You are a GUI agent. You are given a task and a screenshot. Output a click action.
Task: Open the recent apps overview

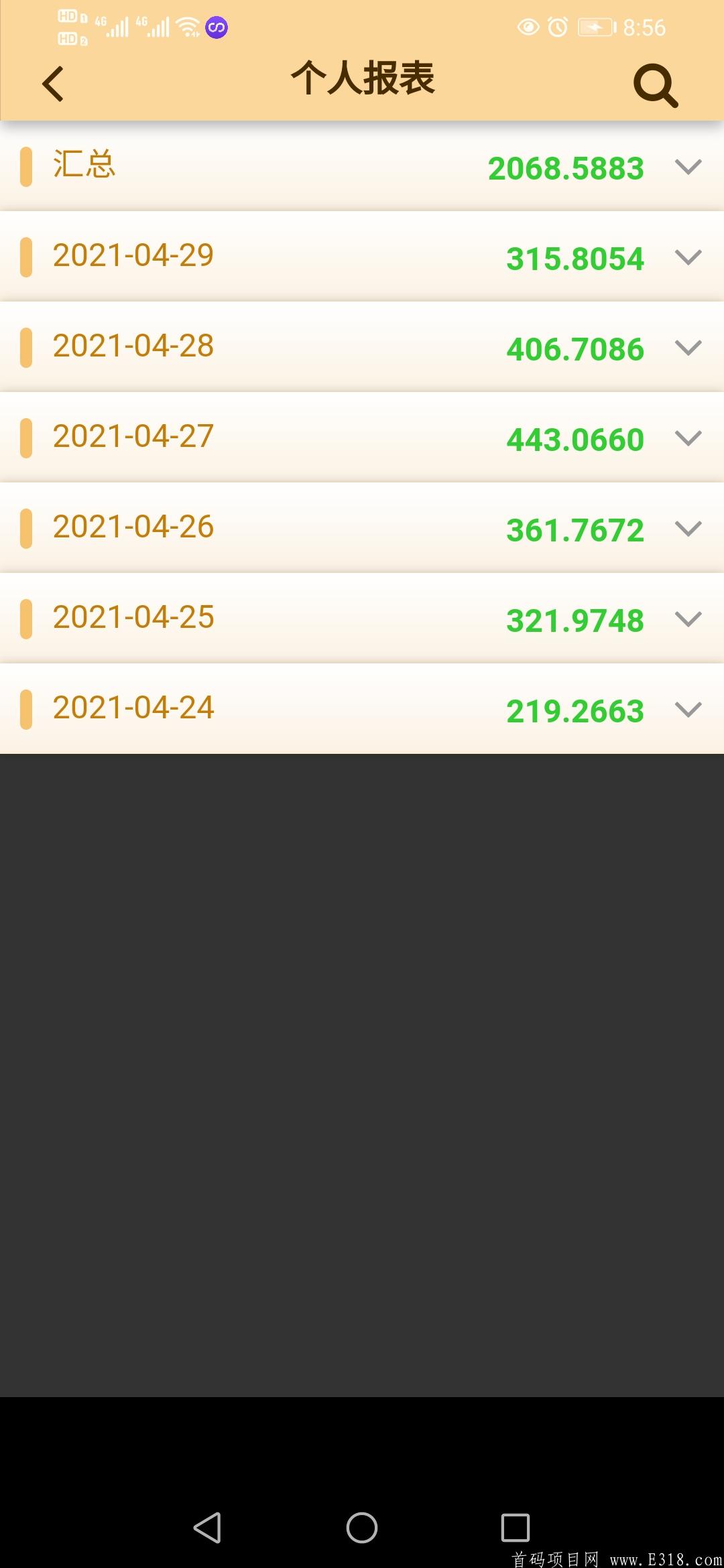pos(516,1528)
